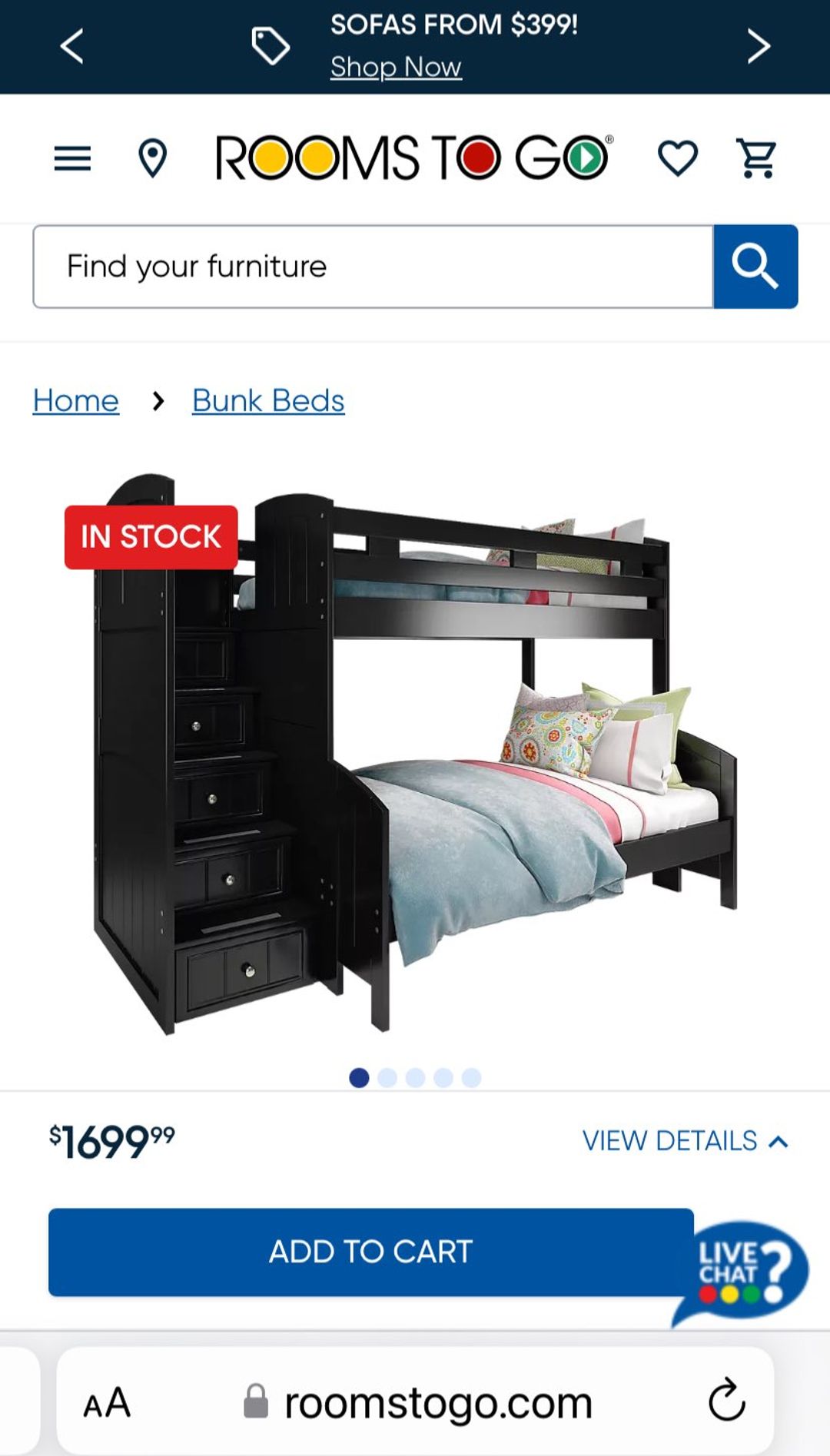Open the shopping cart

[757, 158]
